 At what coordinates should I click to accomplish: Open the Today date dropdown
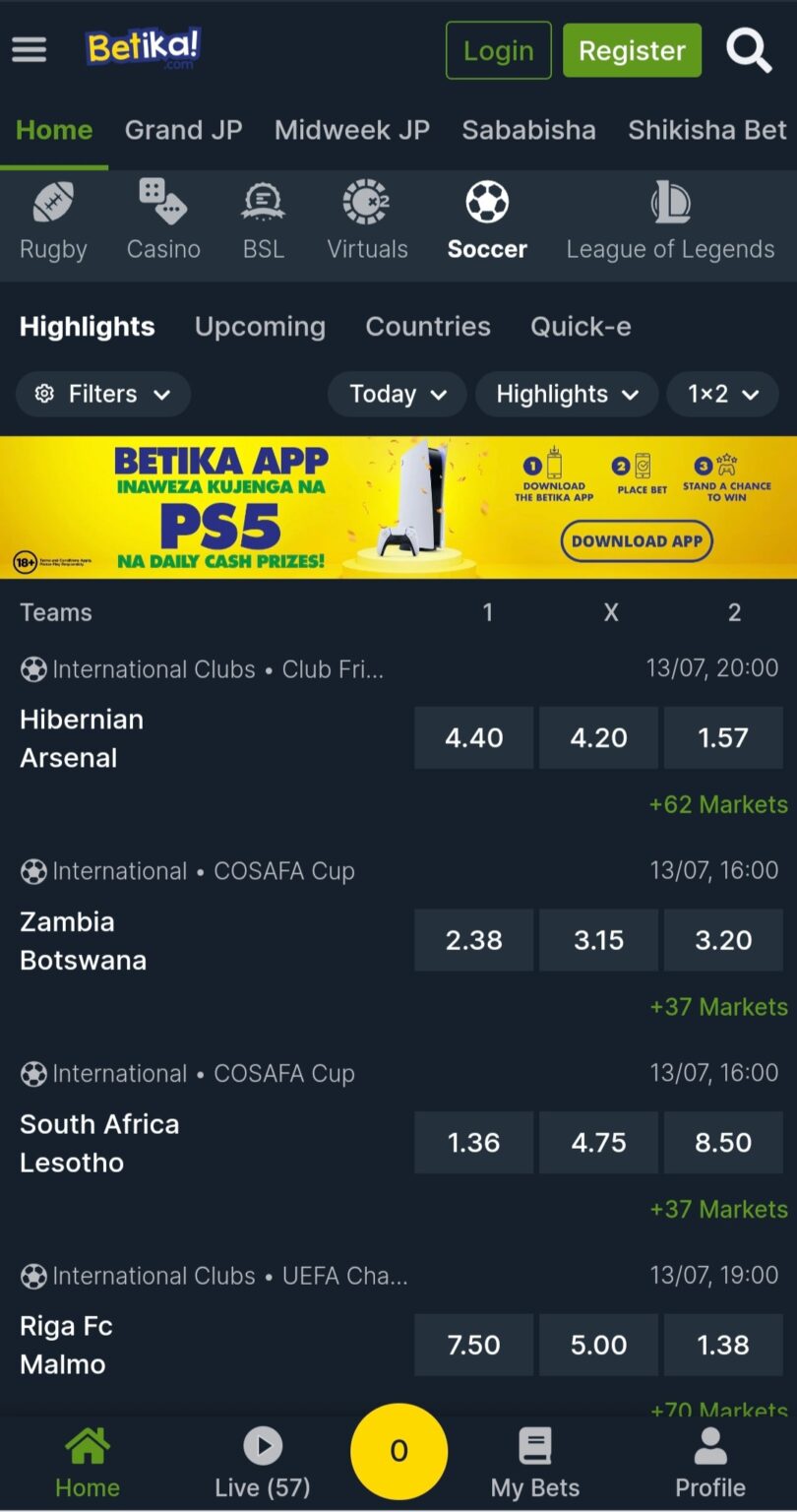[398, 394]
